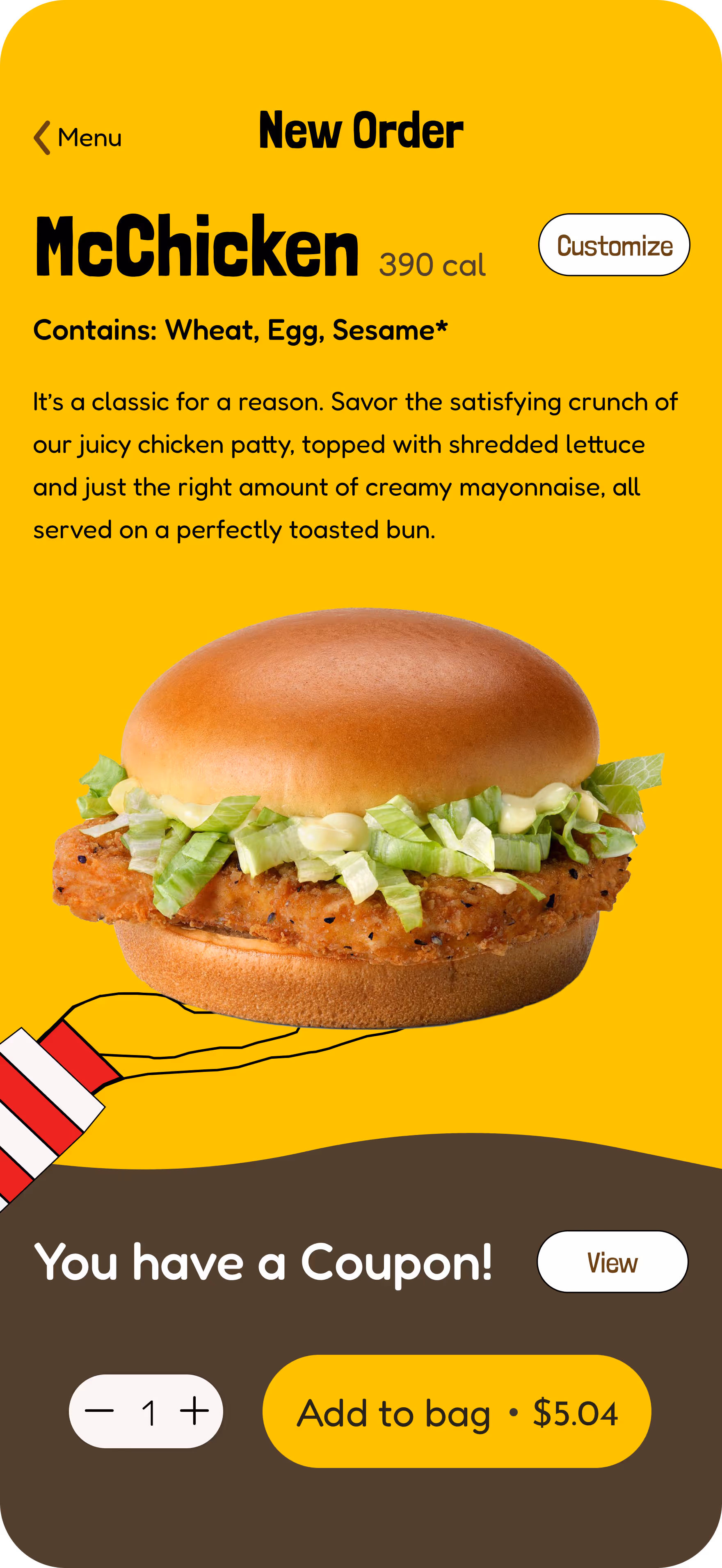Customize the McChicken
The image size is (722, 1568).
pos(614,245)
